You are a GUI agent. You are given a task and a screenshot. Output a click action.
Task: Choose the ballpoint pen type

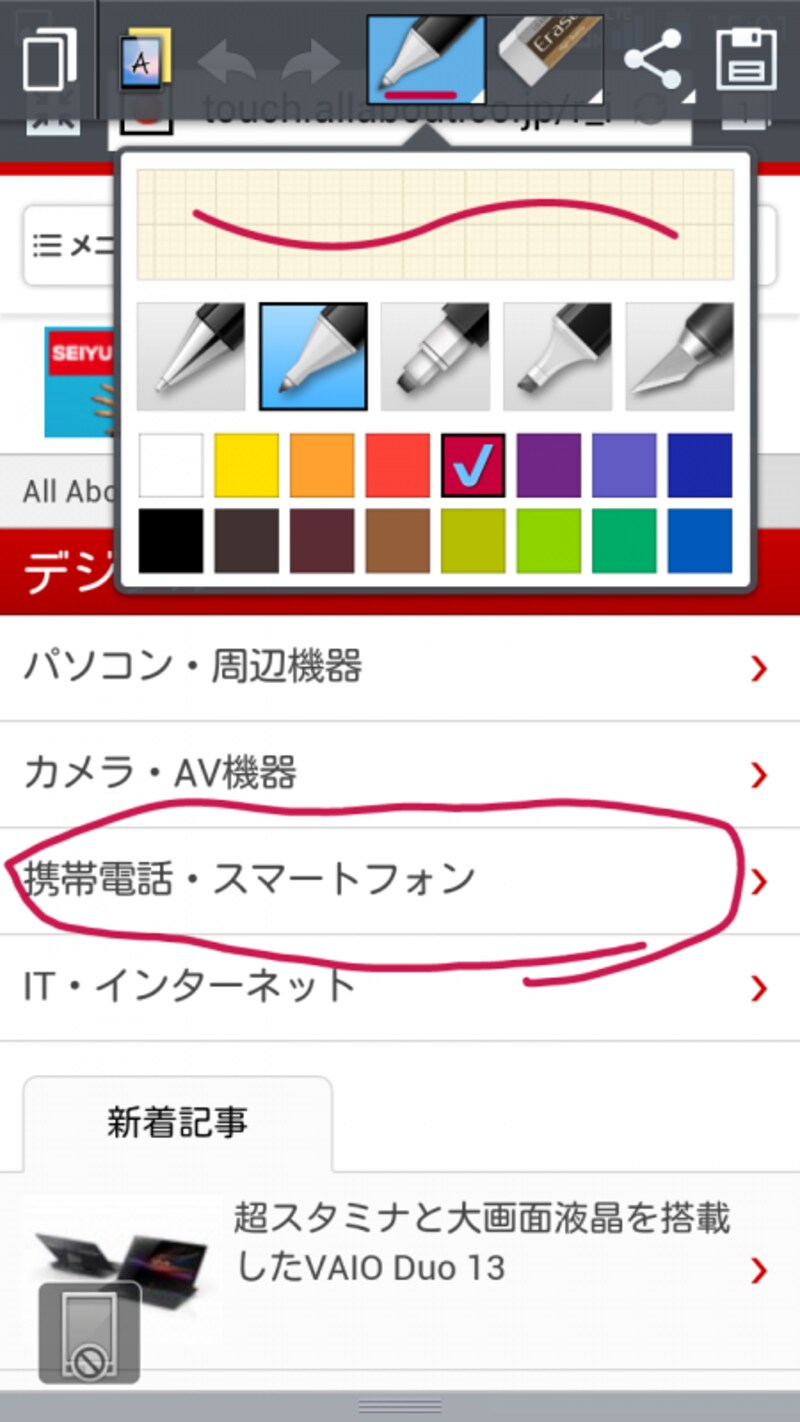191,357
